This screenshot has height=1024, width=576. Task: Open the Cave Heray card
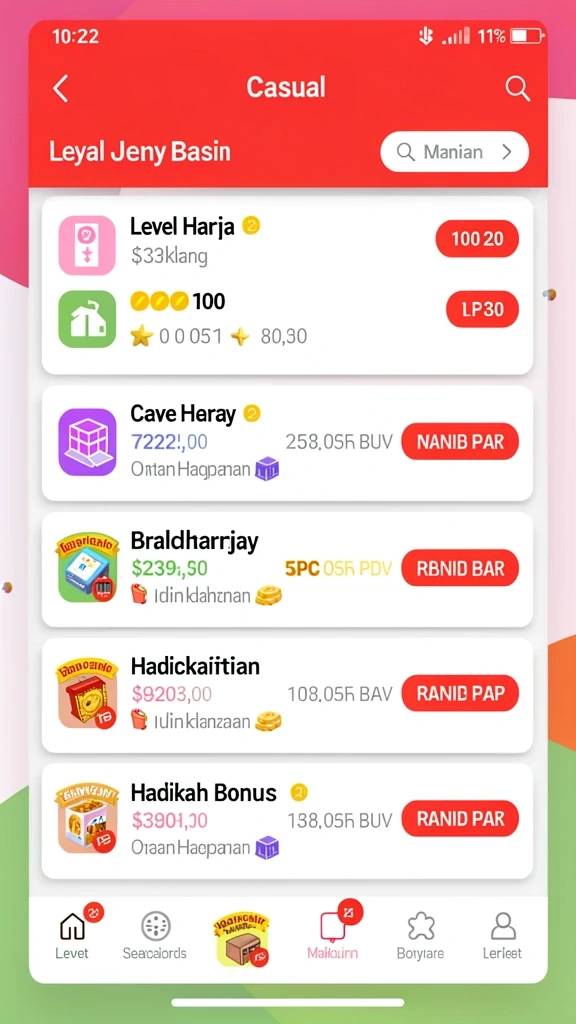click(x=287, y=443)
